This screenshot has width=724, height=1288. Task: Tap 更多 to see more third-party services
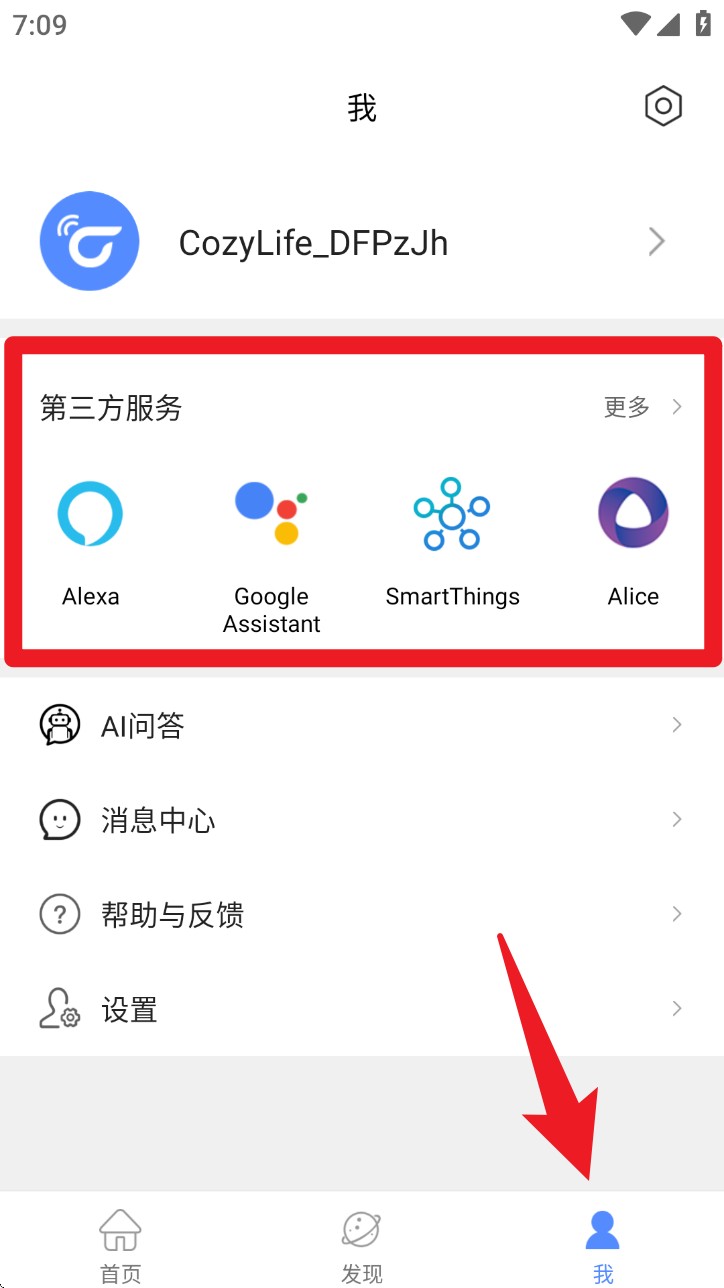642,407
